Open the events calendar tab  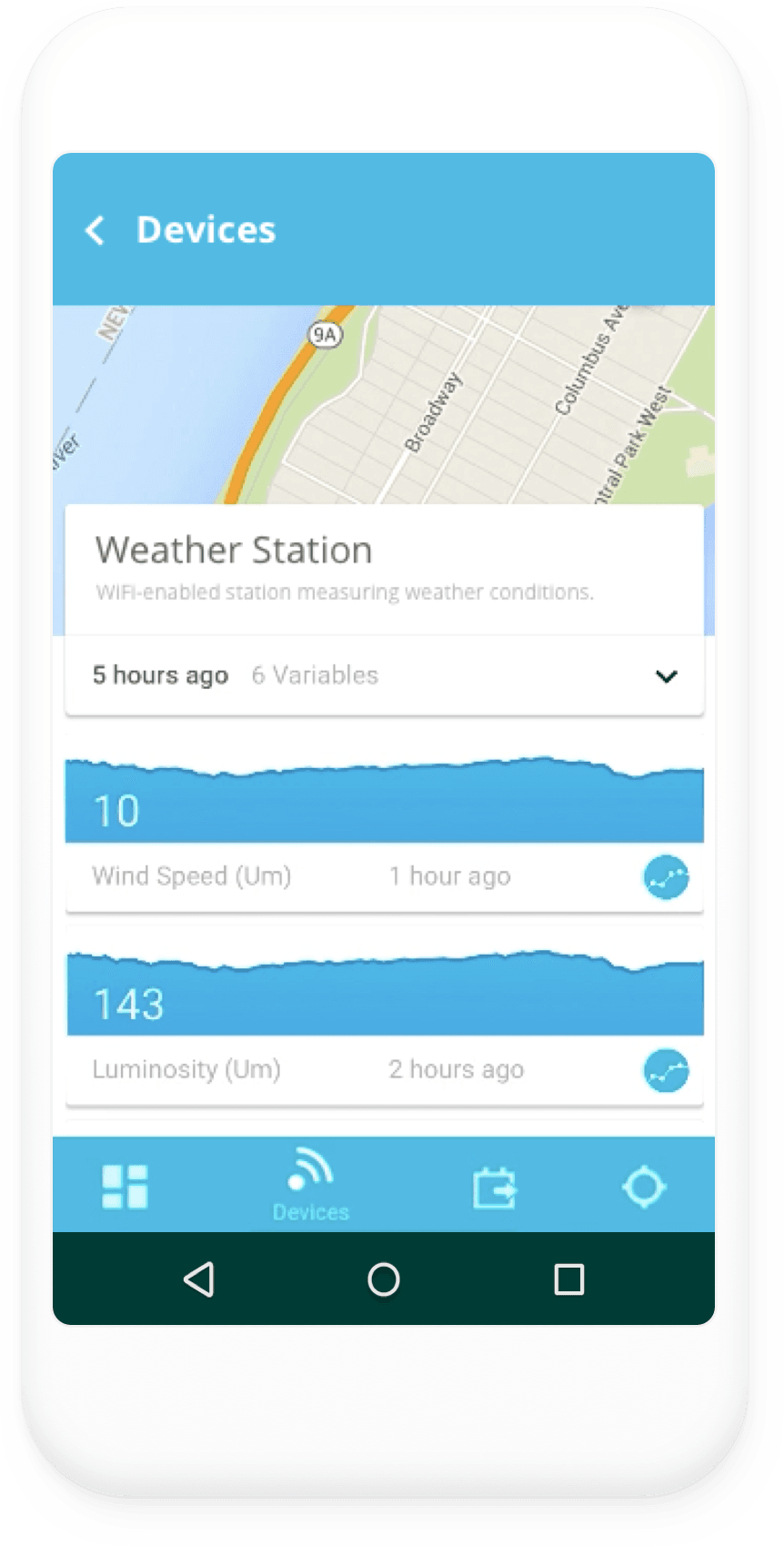coord(495,1188)
